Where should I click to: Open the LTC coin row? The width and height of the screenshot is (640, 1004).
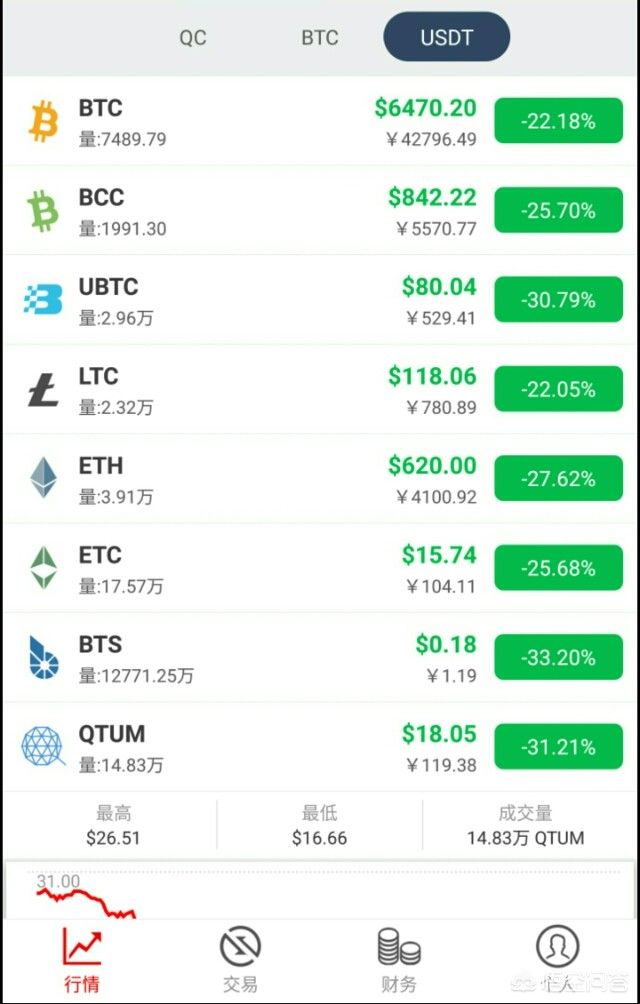(x=250, y=390)
